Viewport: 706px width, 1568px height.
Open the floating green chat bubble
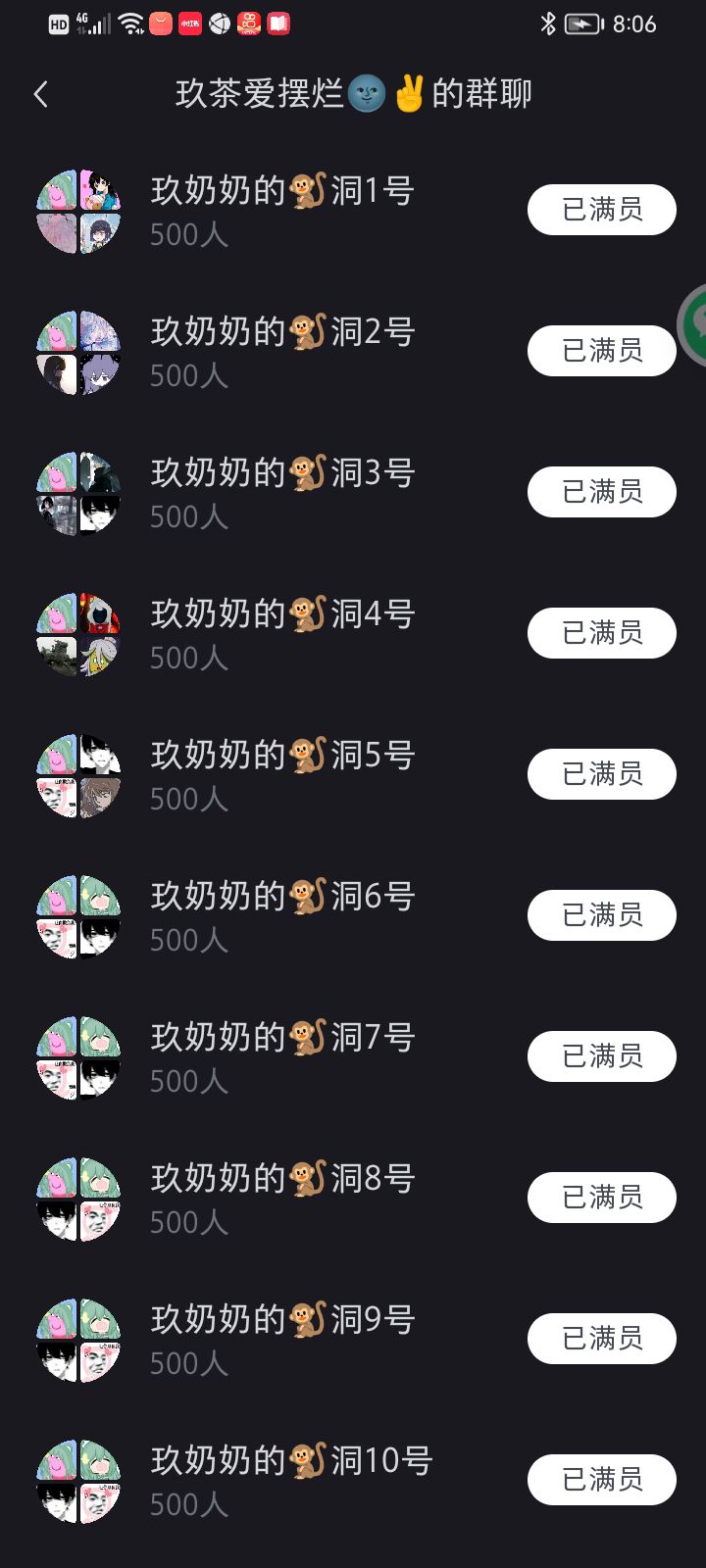coord(694,323)
